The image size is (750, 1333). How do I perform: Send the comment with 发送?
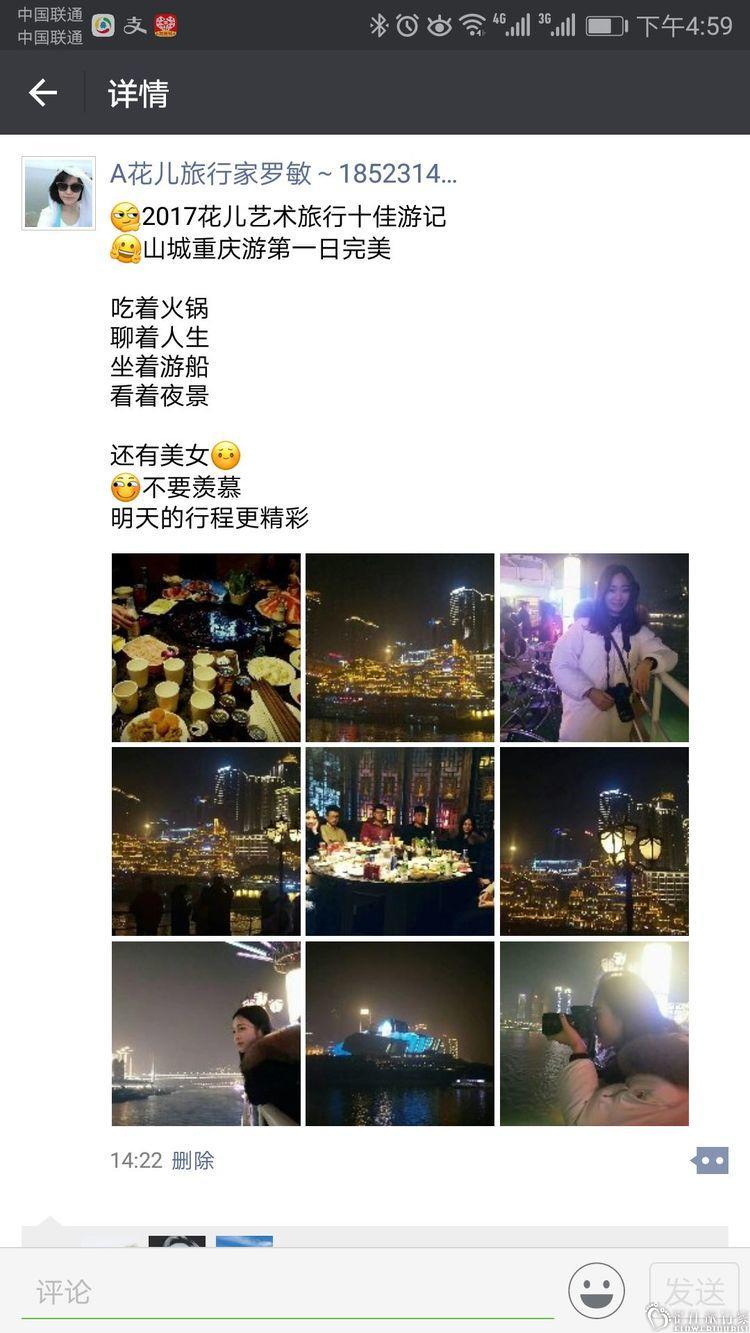694,1290
